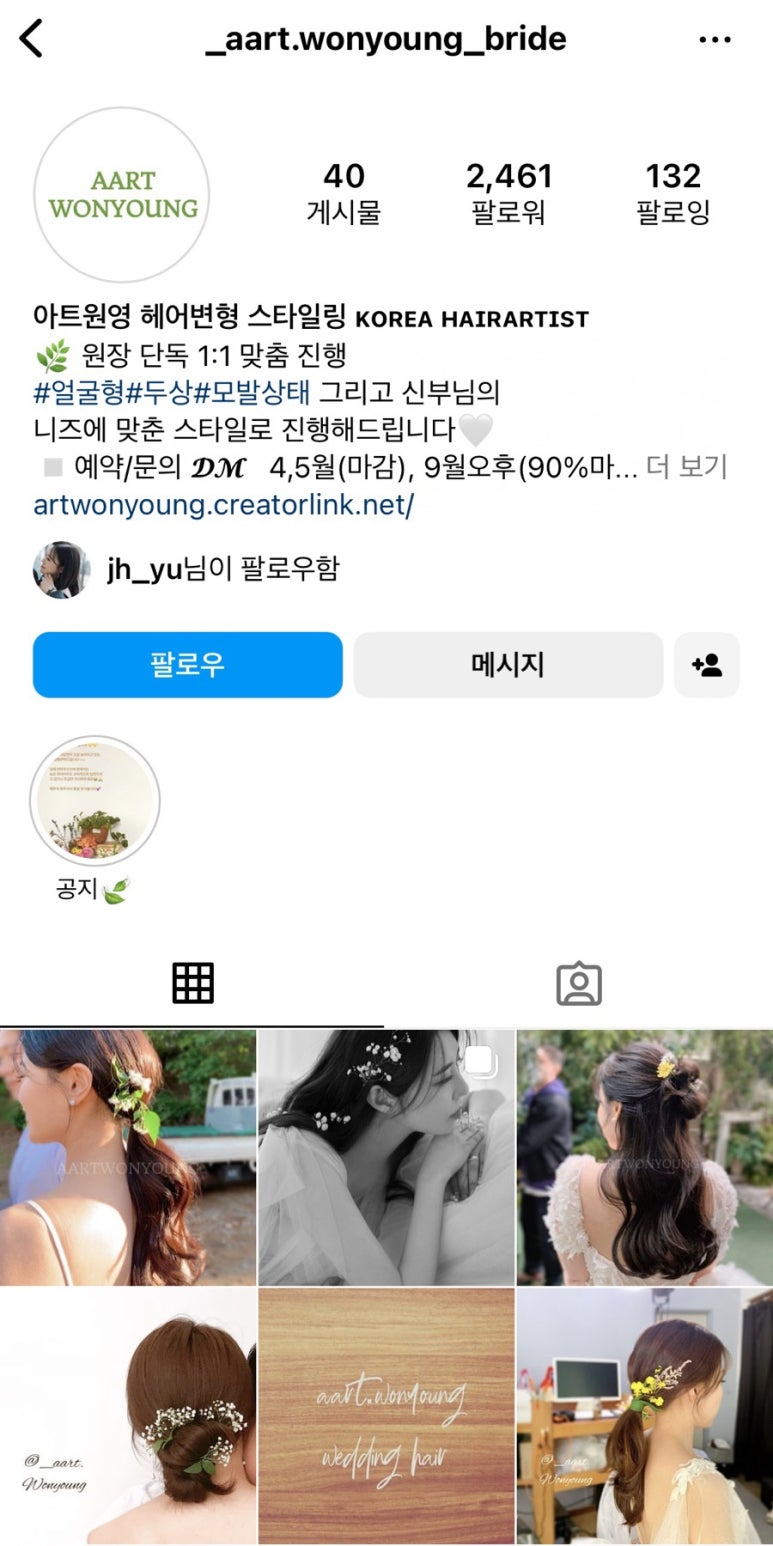Image resolution: width=773 pixels, height=1546 pixels.
Task: Open the half-up wavy hair back-view post
Action: 645,1158
